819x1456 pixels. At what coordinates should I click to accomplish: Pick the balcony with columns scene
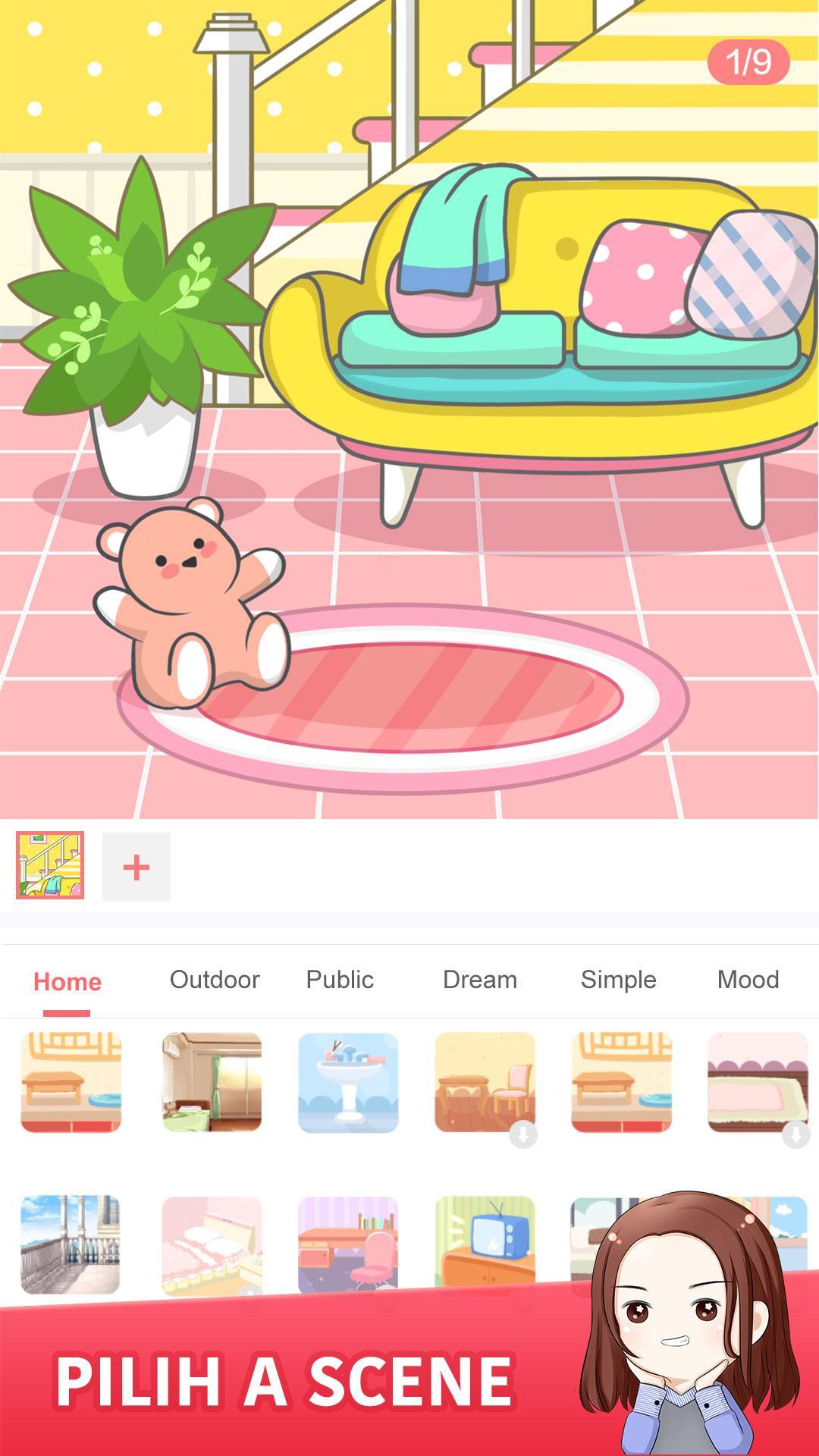pyautogui.click(x=71, y=1244)
